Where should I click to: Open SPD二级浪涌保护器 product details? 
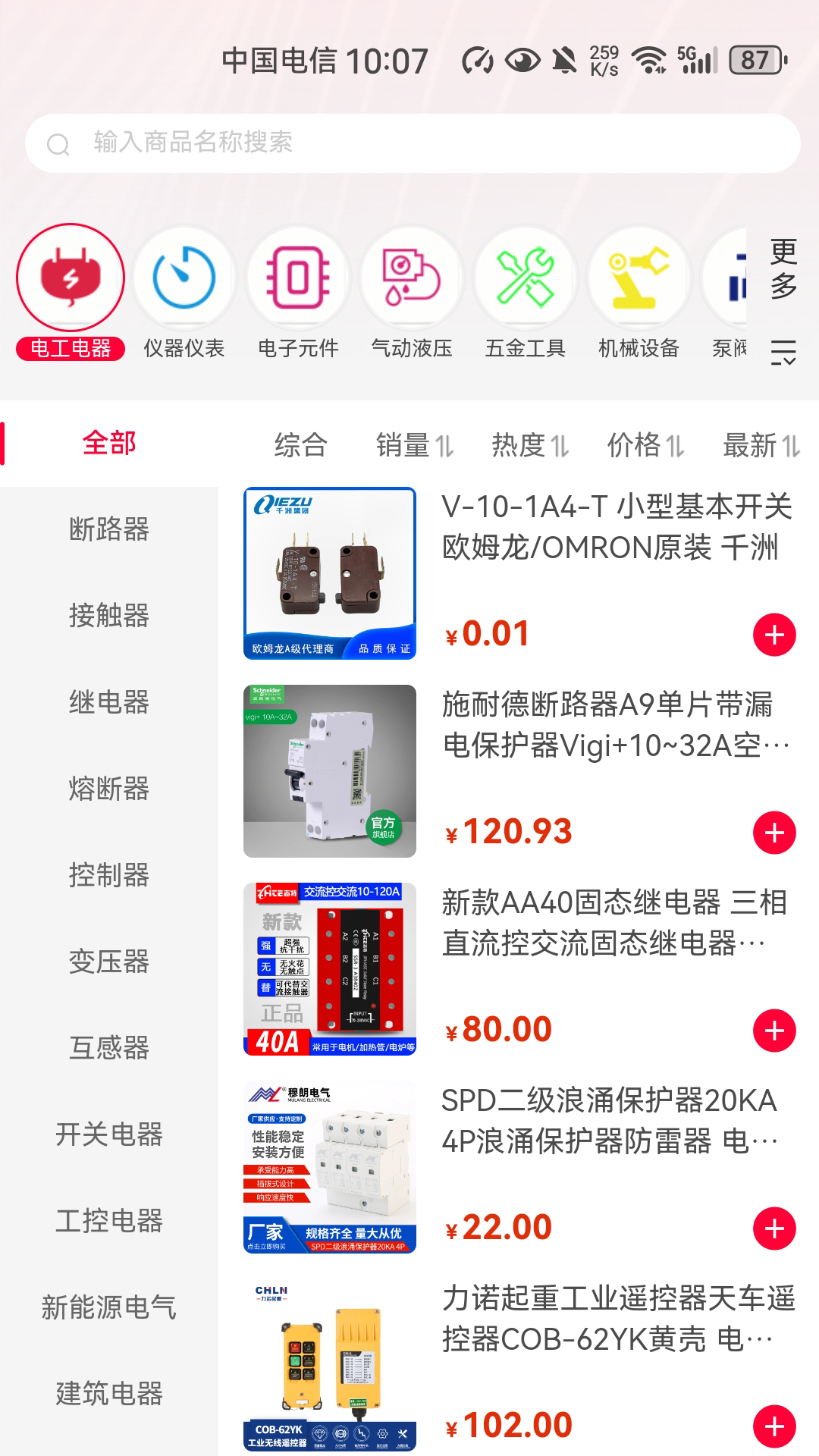coord(610,1121)
